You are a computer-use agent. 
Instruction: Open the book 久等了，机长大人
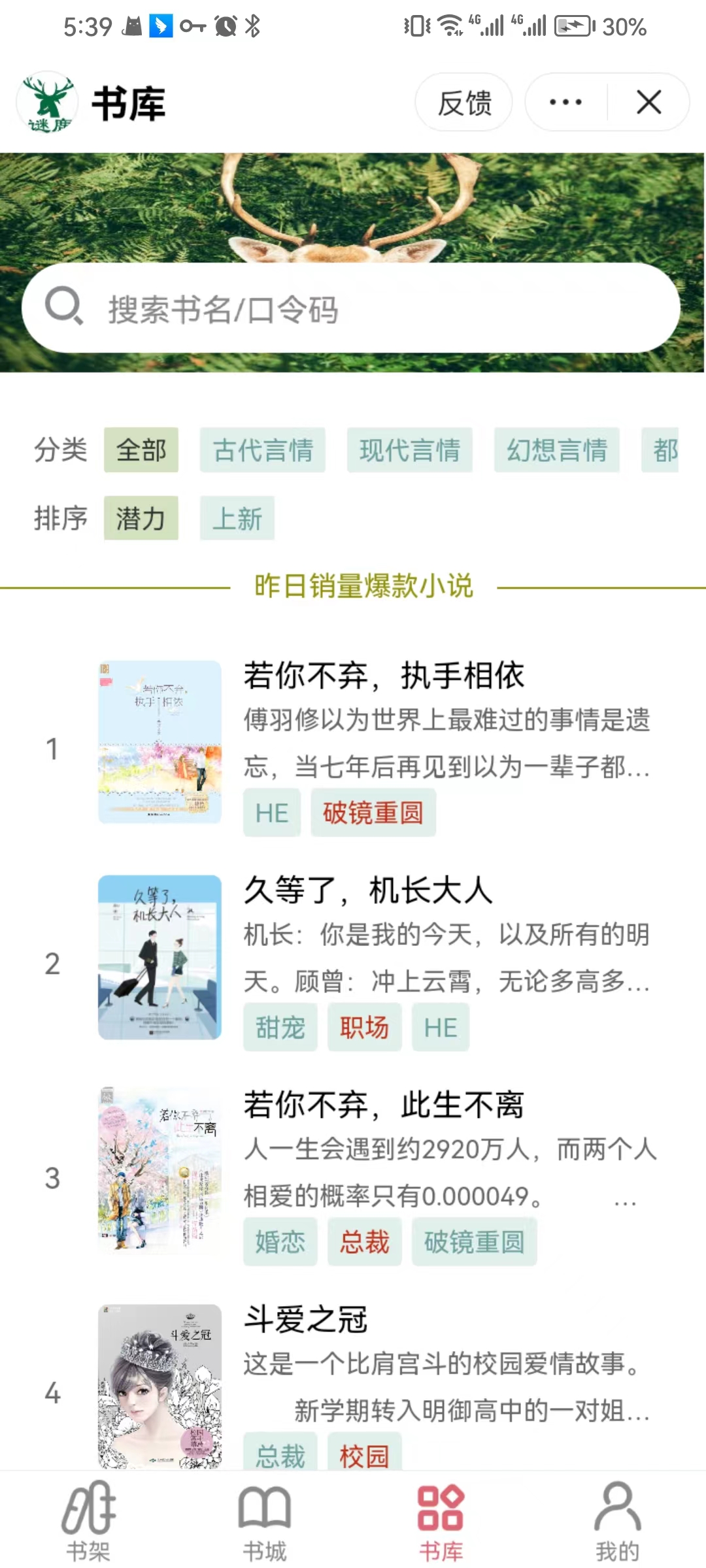[x=368, y=890]
